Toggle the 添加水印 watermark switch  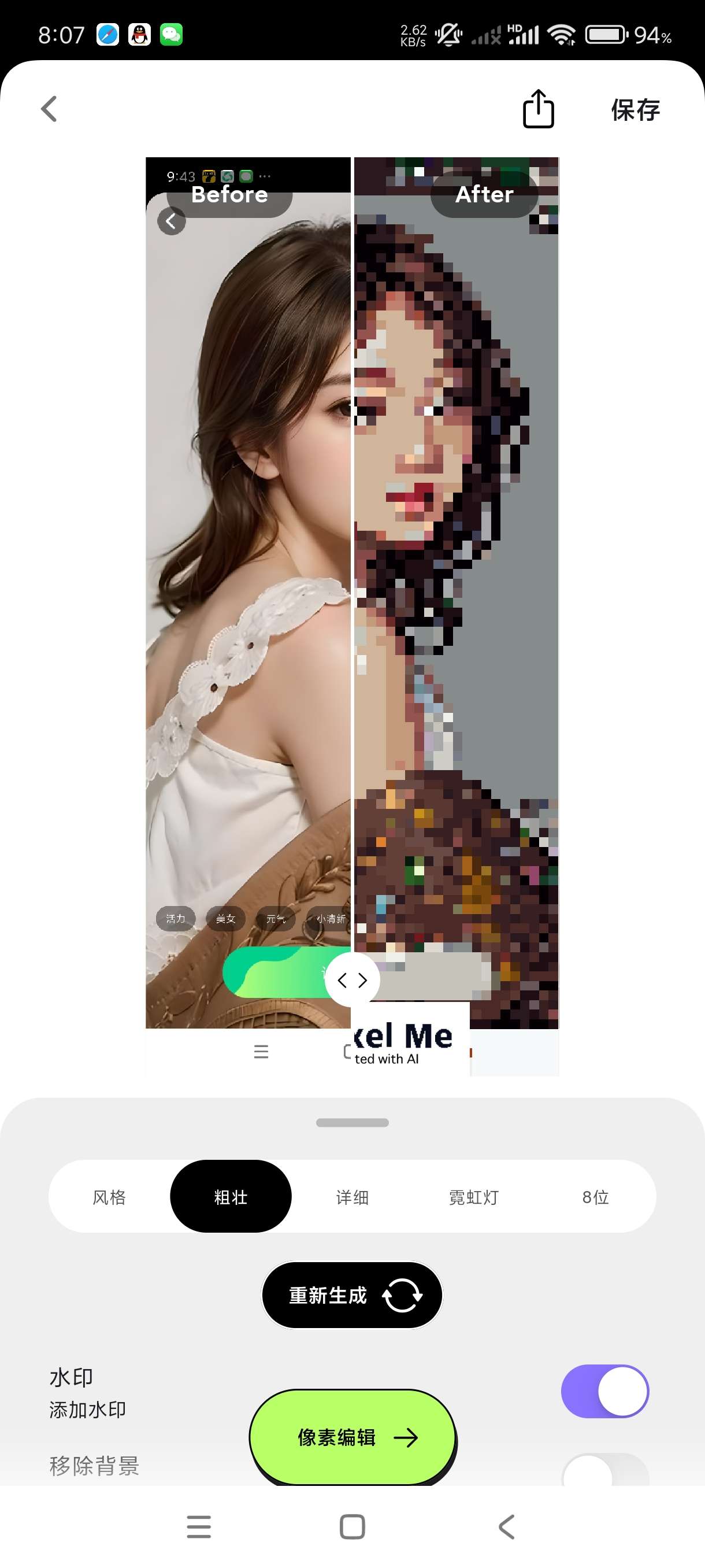[604, 1391]
